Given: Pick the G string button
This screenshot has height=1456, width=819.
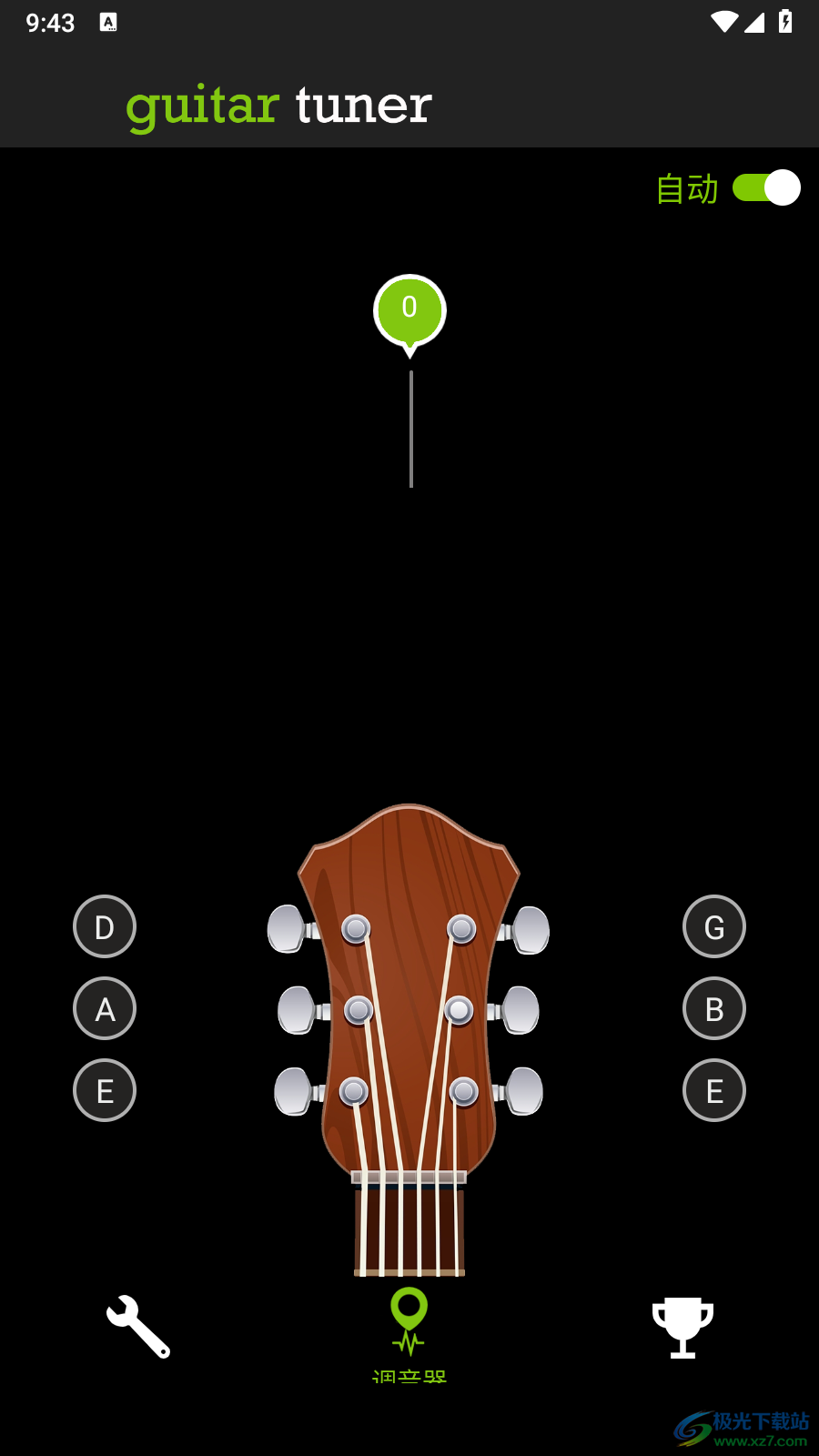Looking at the screenshot, I should 714,926.
